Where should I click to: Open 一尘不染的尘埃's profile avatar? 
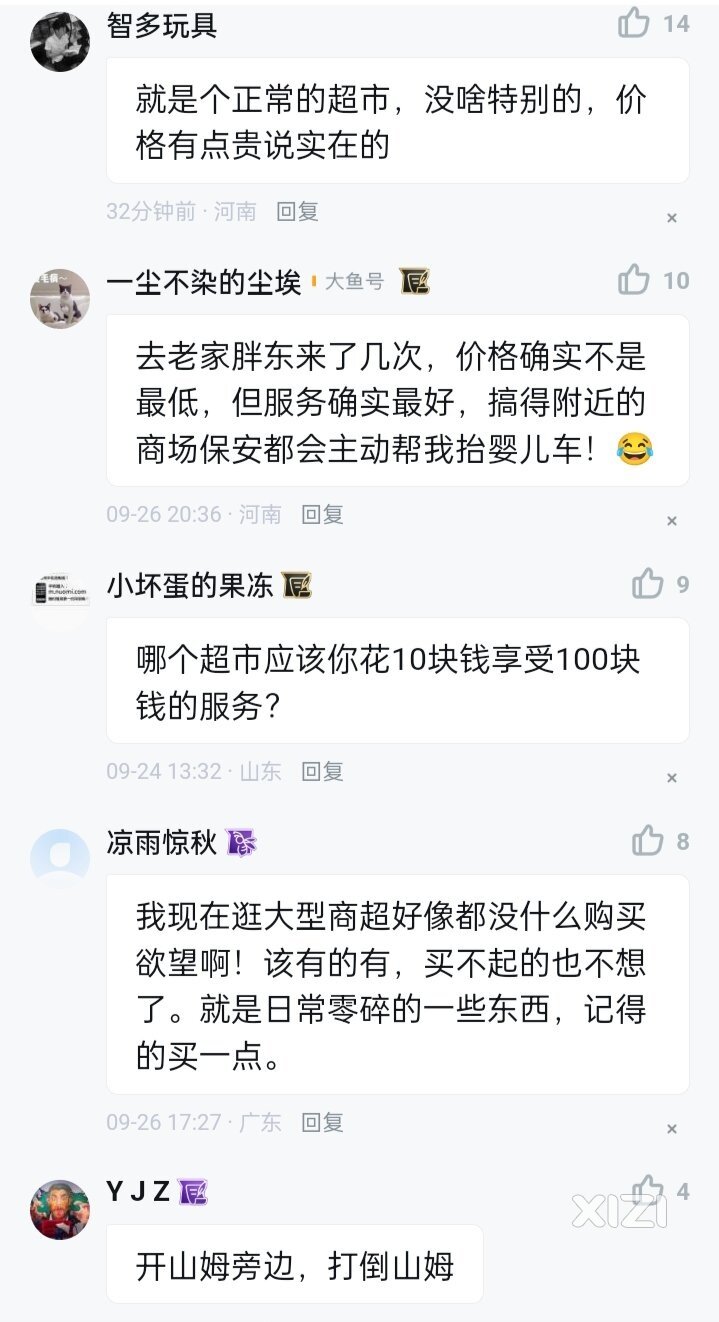[60, 299]
